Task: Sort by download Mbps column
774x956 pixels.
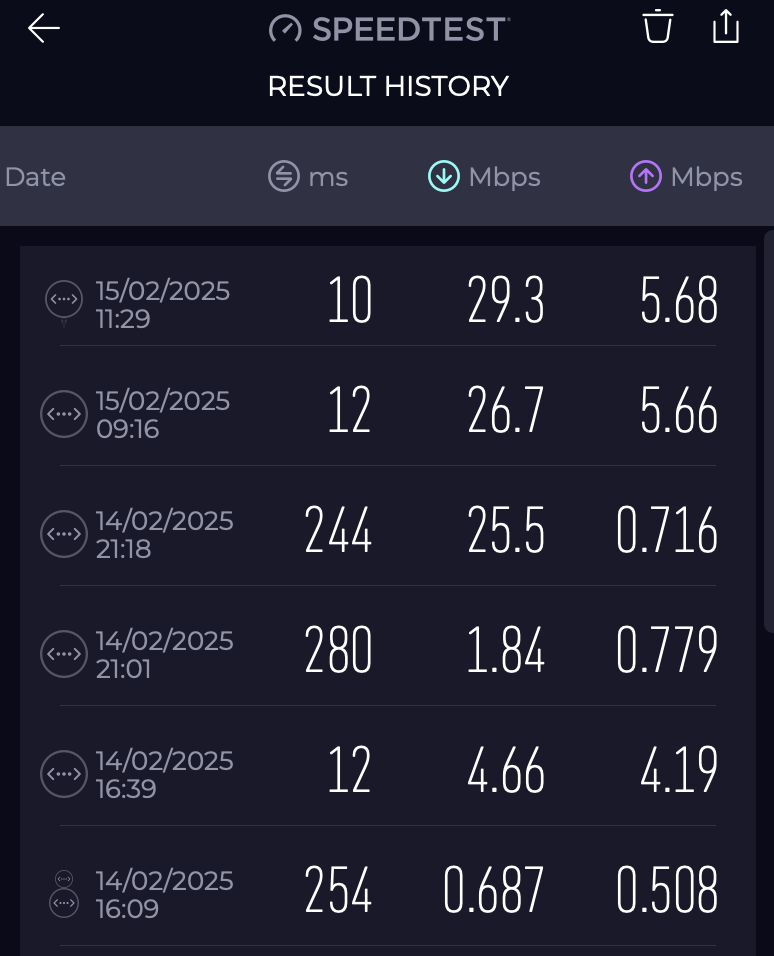Action: pyautogui.click(x=485, y=177)
